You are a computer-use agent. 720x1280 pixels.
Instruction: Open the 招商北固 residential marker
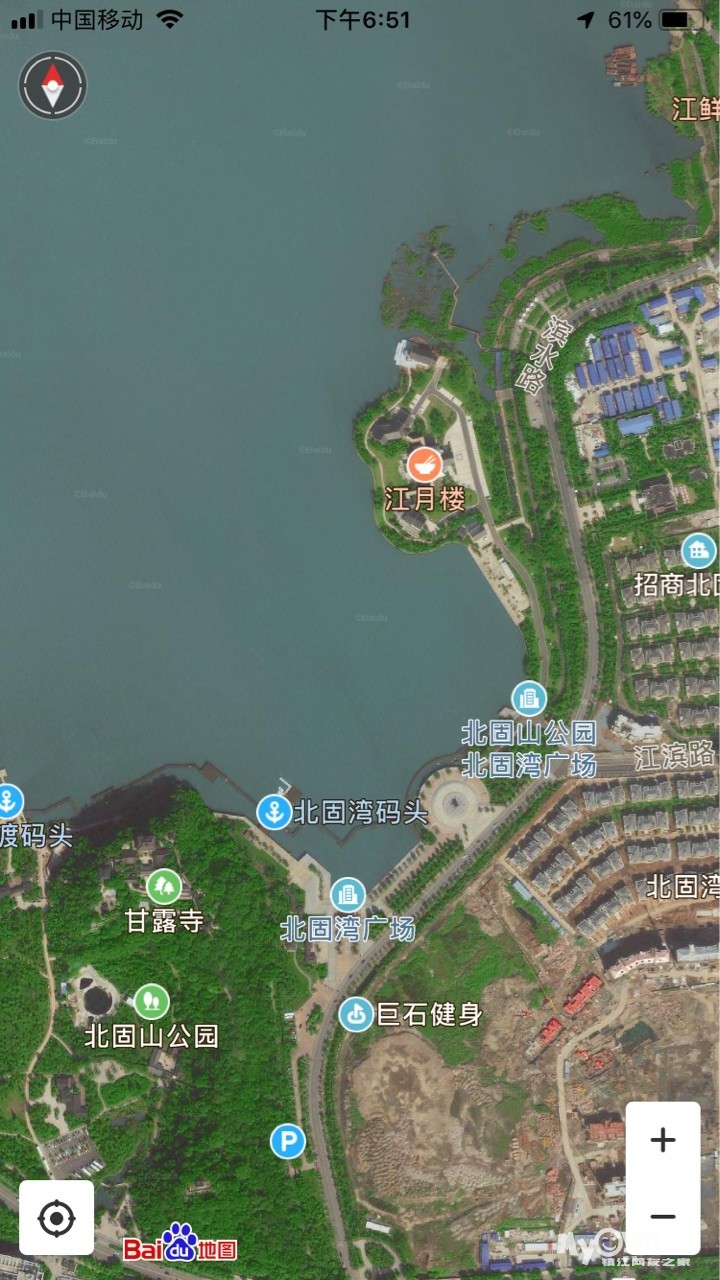click(698, 550)
